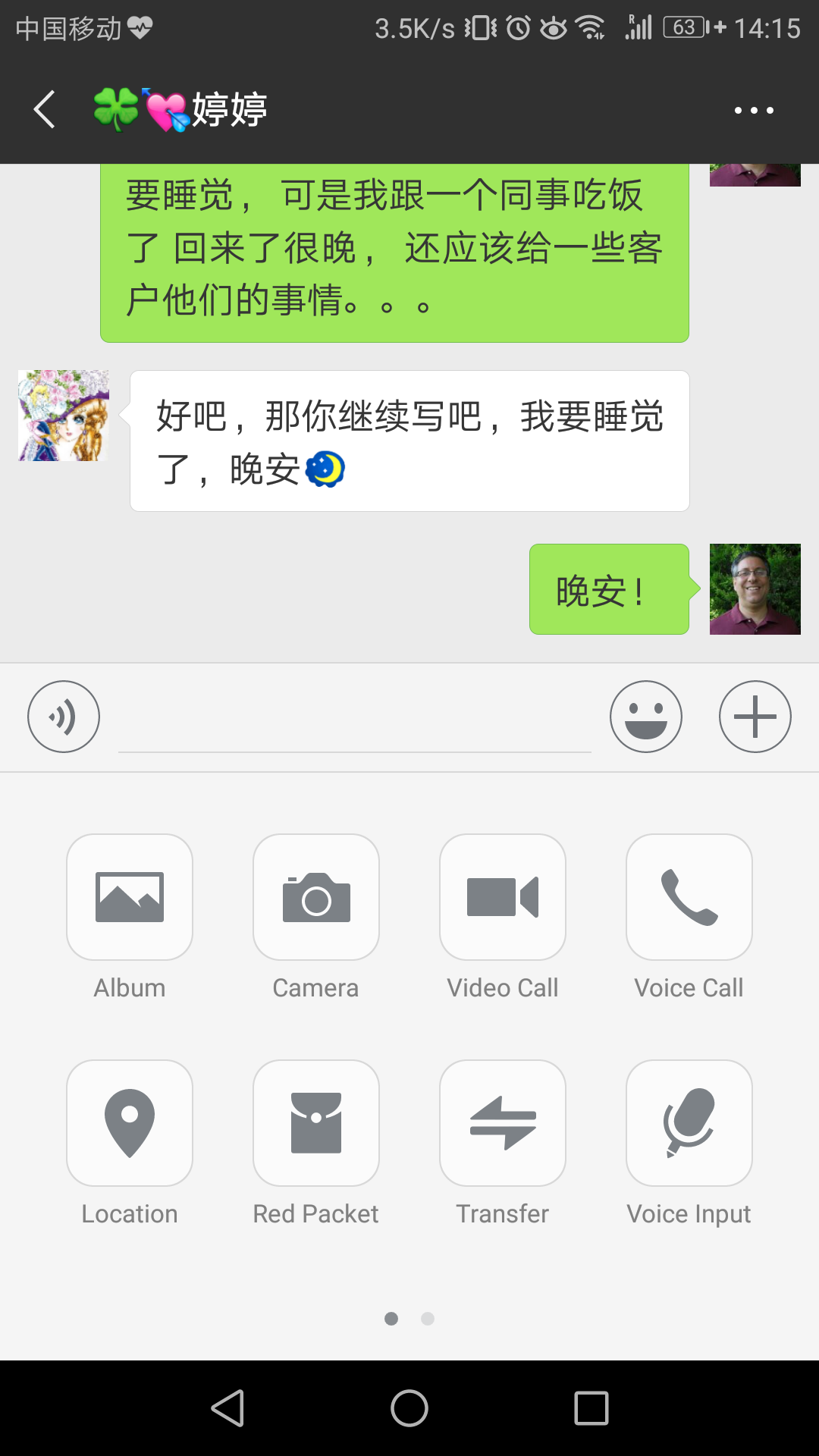Use Voice Input for dictation
Image resolution: width=819 pixels, height=1456 pixels.
coord(689,1123)
